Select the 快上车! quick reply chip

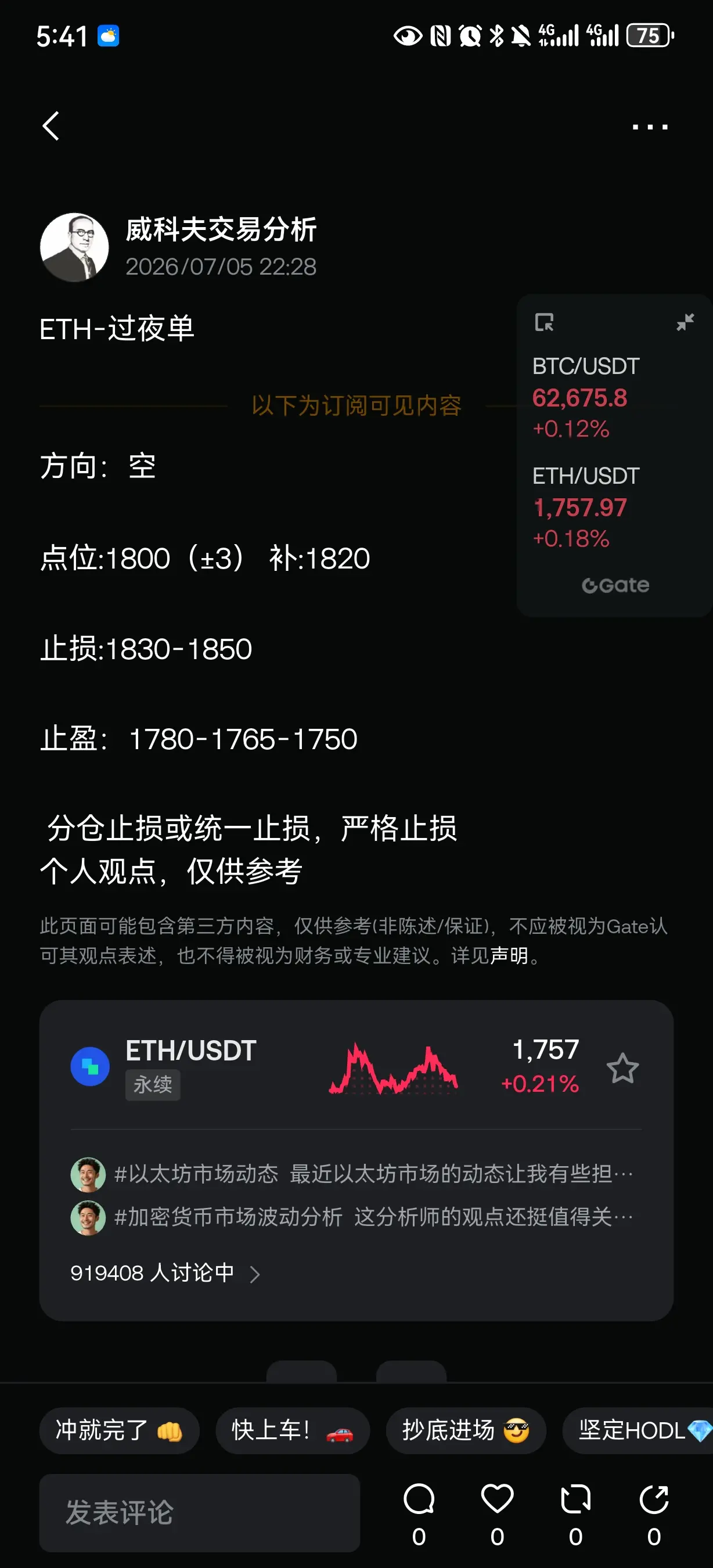pos(293,1430)
